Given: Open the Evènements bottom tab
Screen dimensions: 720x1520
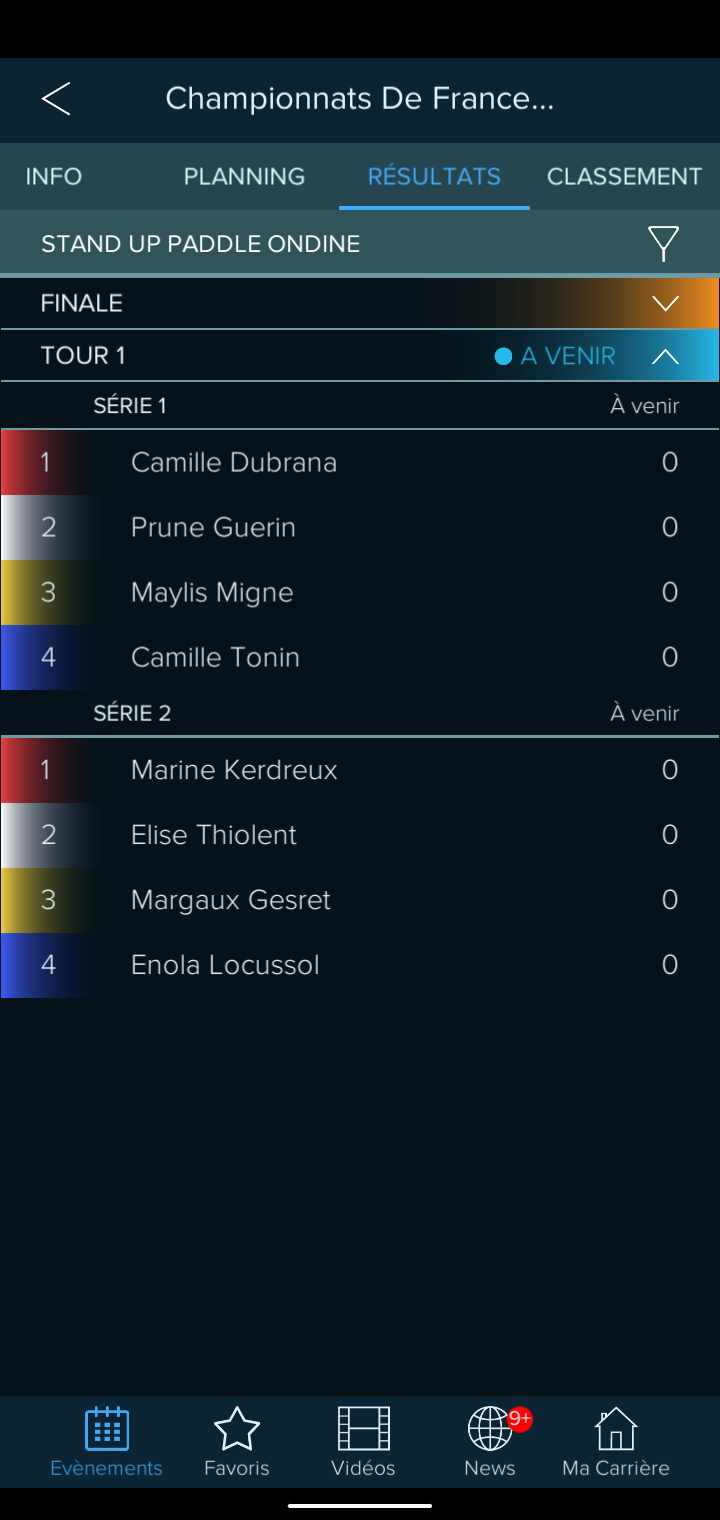Looking at the screenshot, I should (x=106, y=1442).
